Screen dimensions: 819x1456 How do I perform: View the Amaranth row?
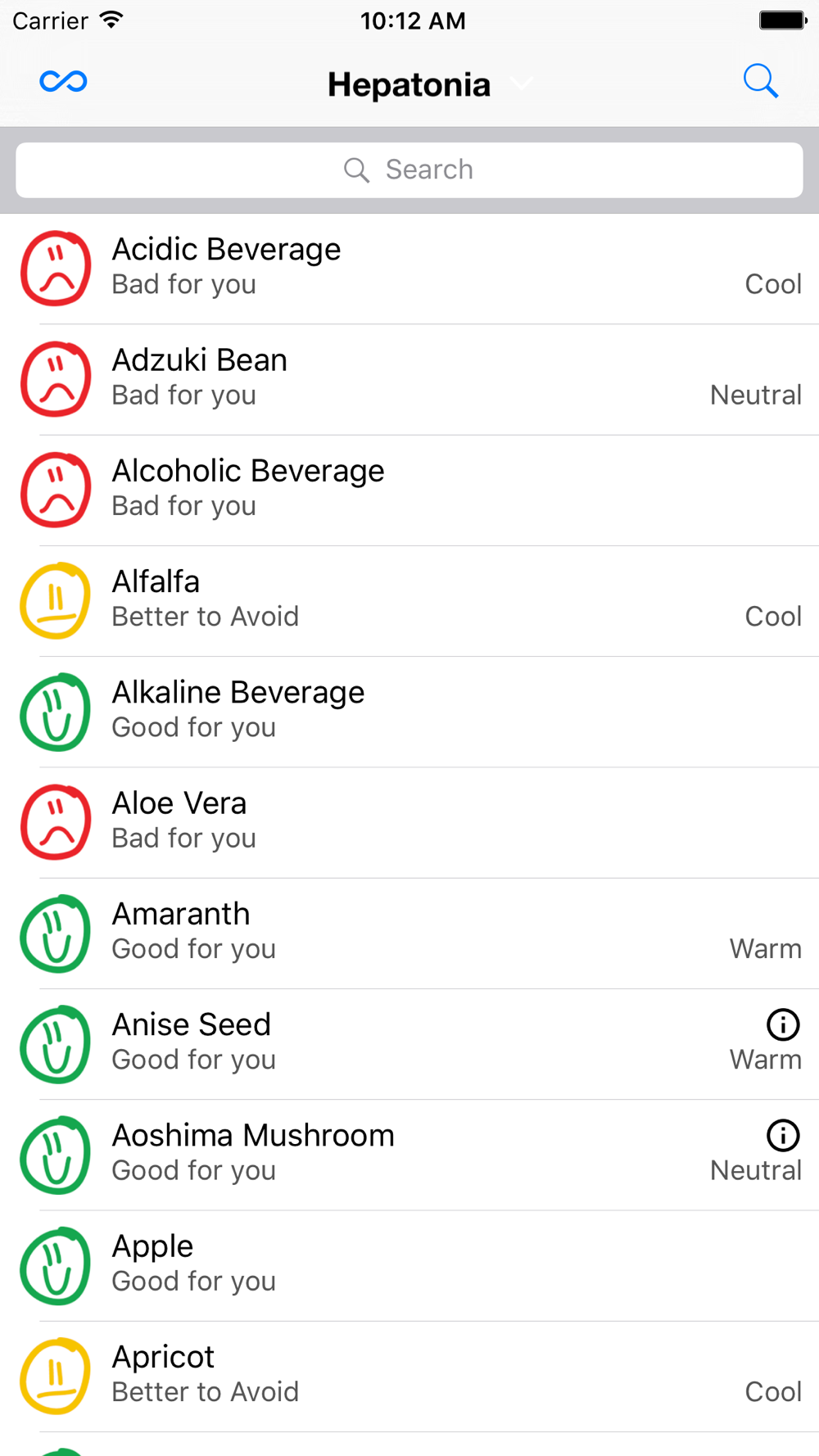409,934
